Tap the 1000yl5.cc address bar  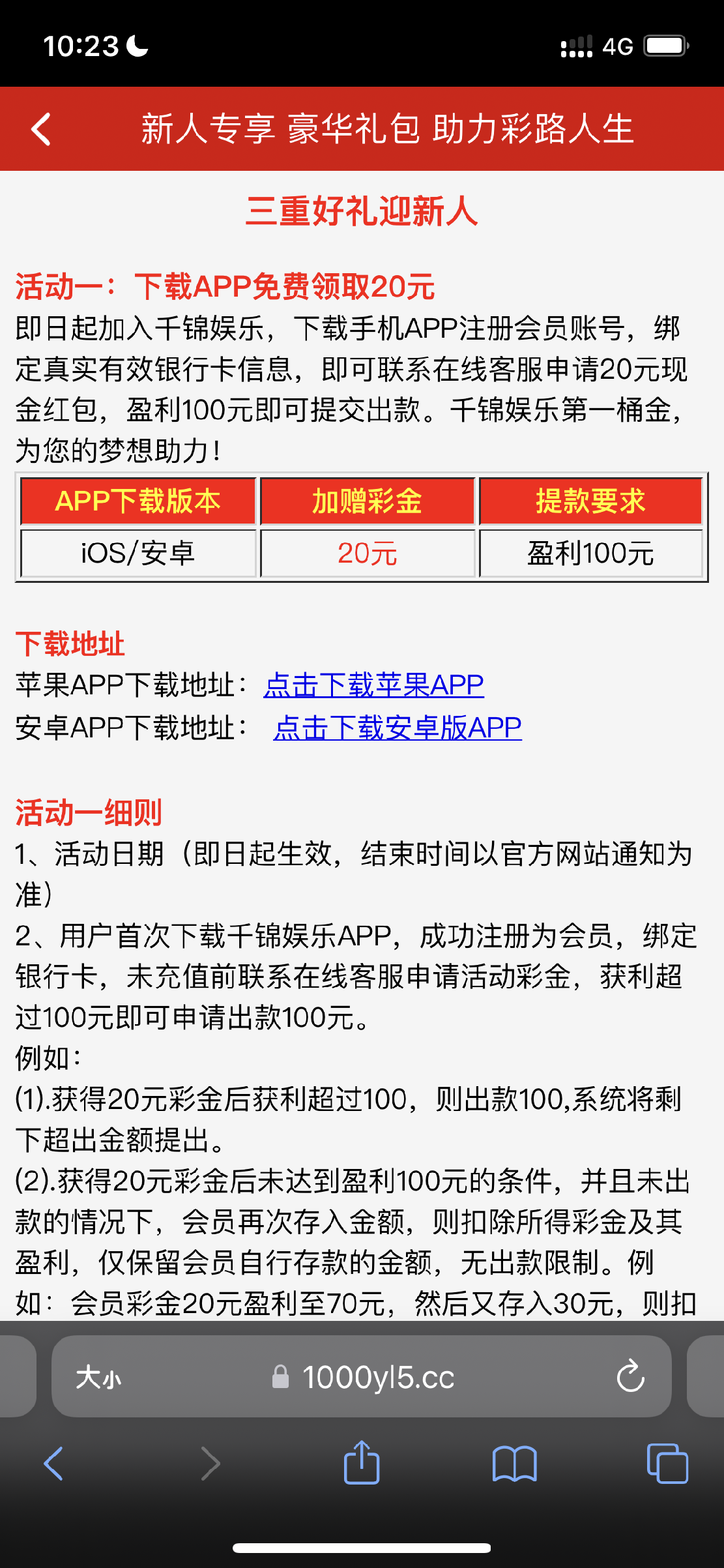[378, 1378]
